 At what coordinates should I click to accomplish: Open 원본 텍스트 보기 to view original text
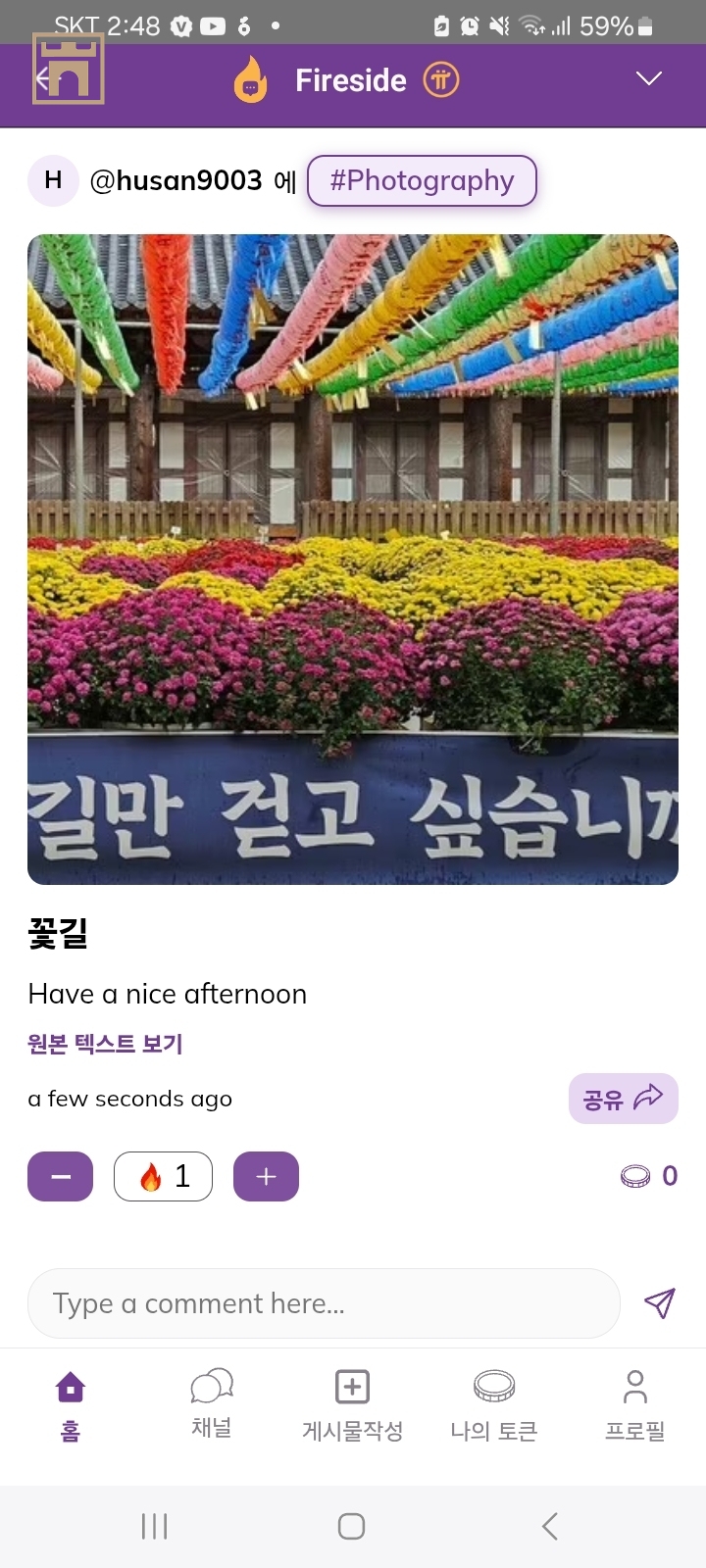[x=104, y=1044]
